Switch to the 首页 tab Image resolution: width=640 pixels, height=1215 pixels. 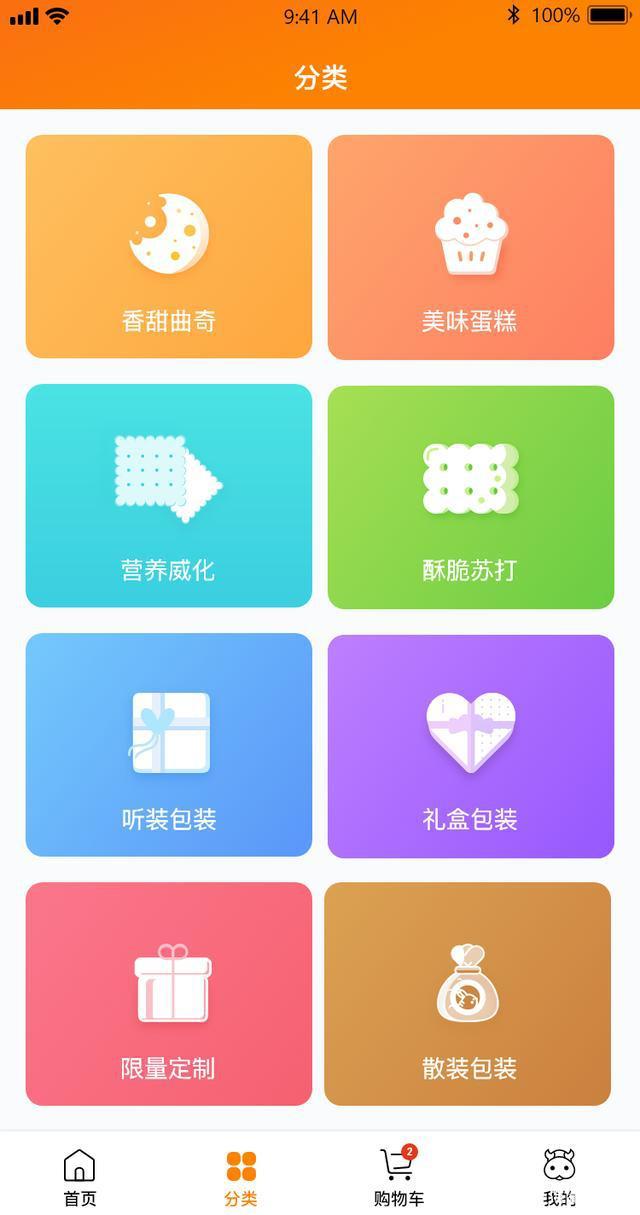(x=80, y=1178)
